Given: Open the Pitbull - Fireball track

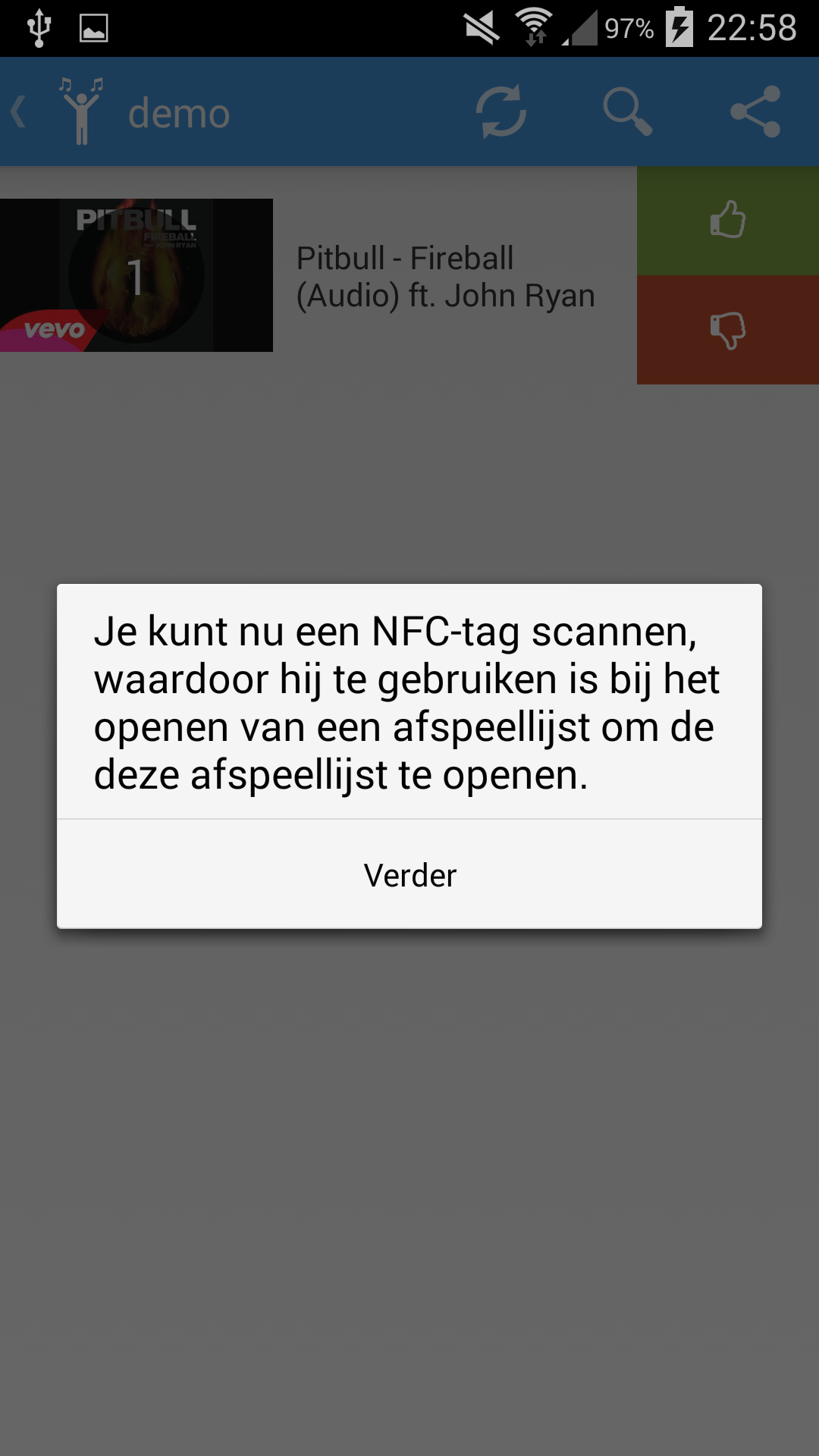Looking at the screenshot, I should (318, 275).
